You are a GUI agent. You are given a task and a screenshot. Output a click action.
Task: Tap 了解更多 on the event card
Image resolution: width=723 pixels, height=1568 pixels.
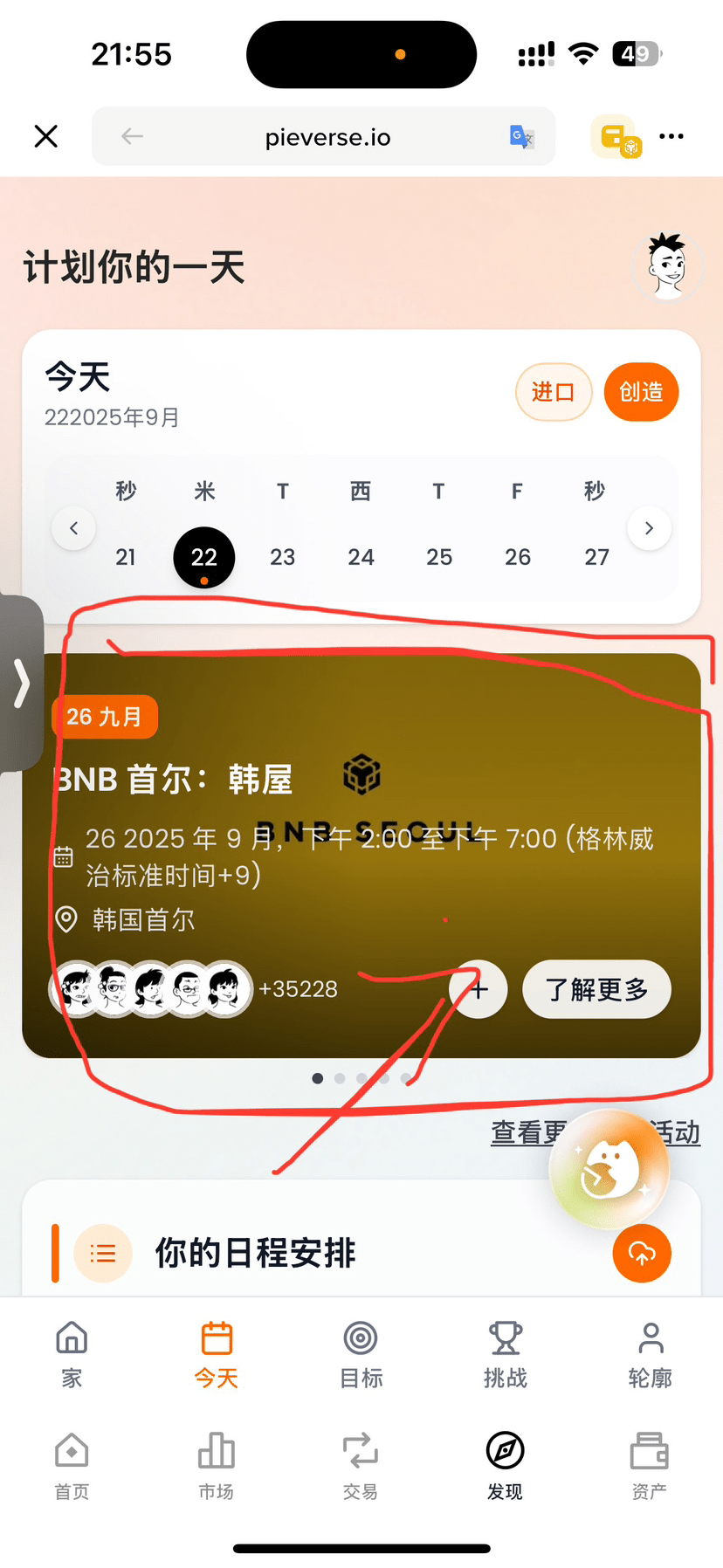596,990
